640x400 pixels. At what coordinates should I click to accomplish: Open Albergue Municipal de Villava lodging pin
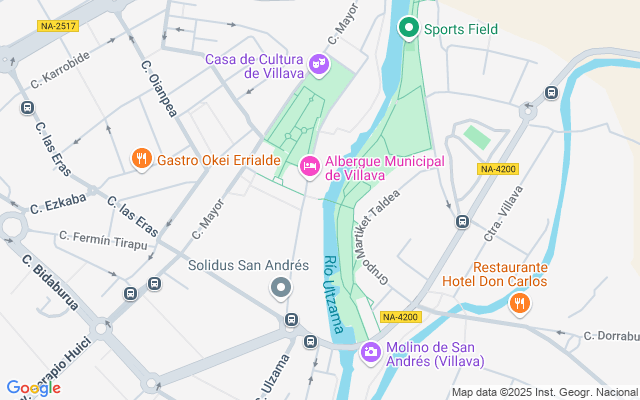310,164
